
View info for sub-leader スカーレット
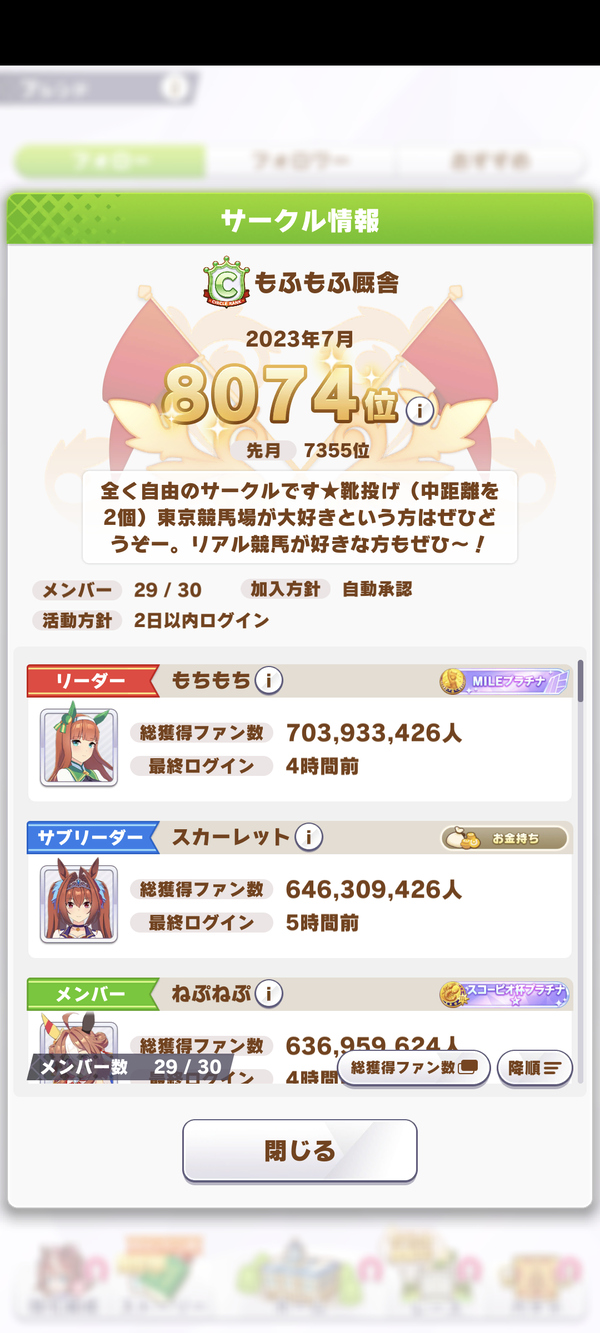308,837
